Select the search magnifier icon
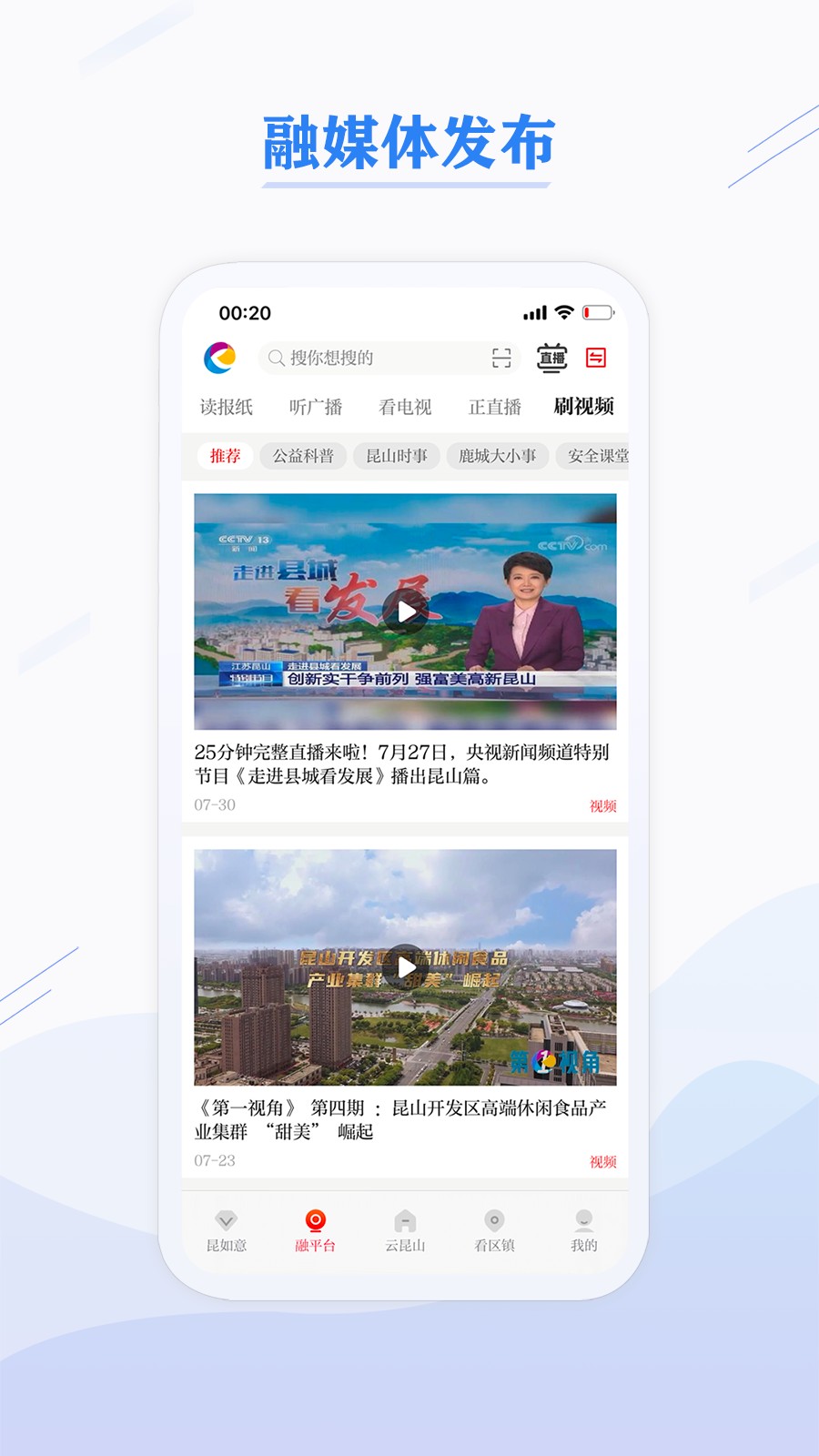819x1456 pixels. click(276, 358)
